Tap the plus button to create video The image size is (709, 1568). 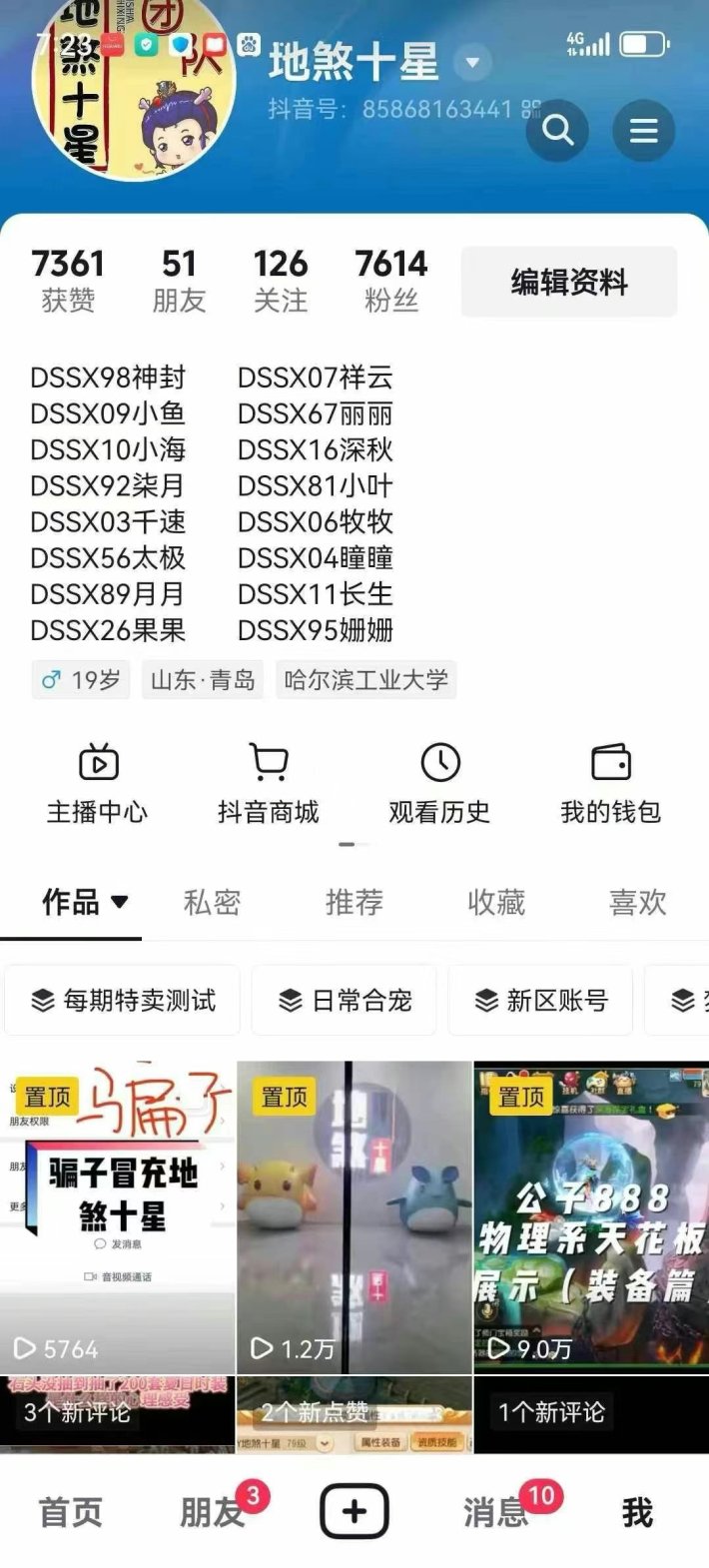pyautogui.click(x=354, y=1512)
